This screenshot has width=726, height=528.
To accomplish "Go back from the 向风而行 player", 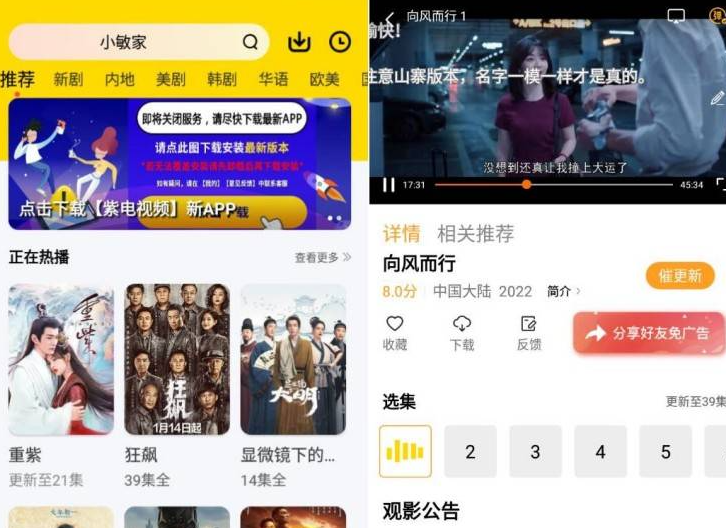I will point(389,17).
